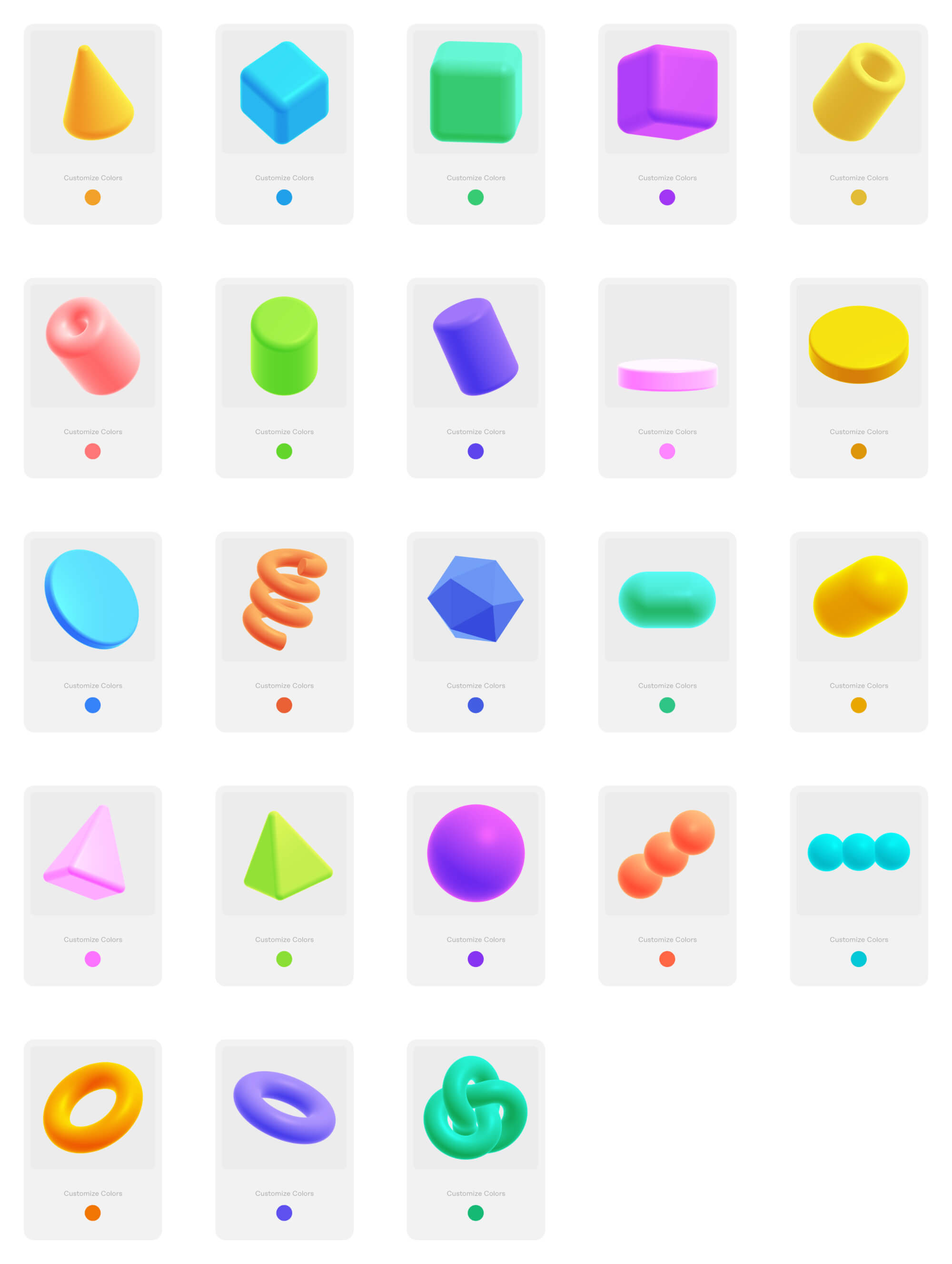952x1264 pixels.
Task: Pick the green tetrahedron pyramid shape
Action: click(284, 853)
